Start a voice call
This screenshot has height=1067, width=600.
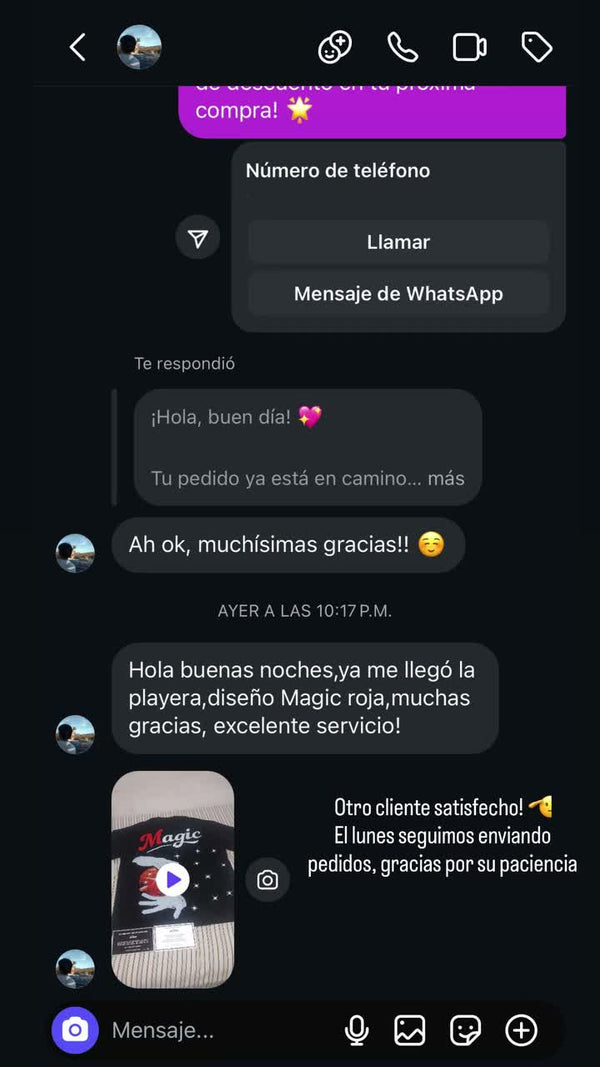point(402,47)
